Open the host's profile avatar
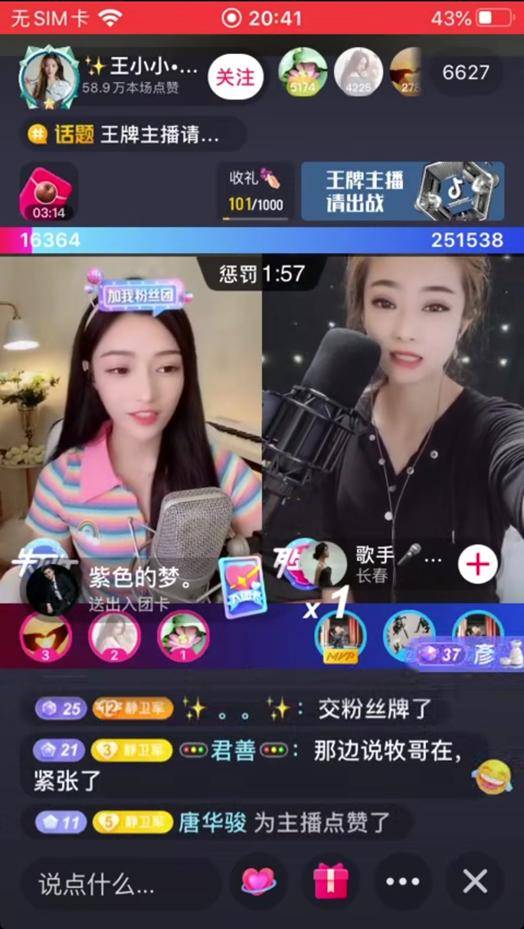524x929 pixels. click(x=49, y=77)
